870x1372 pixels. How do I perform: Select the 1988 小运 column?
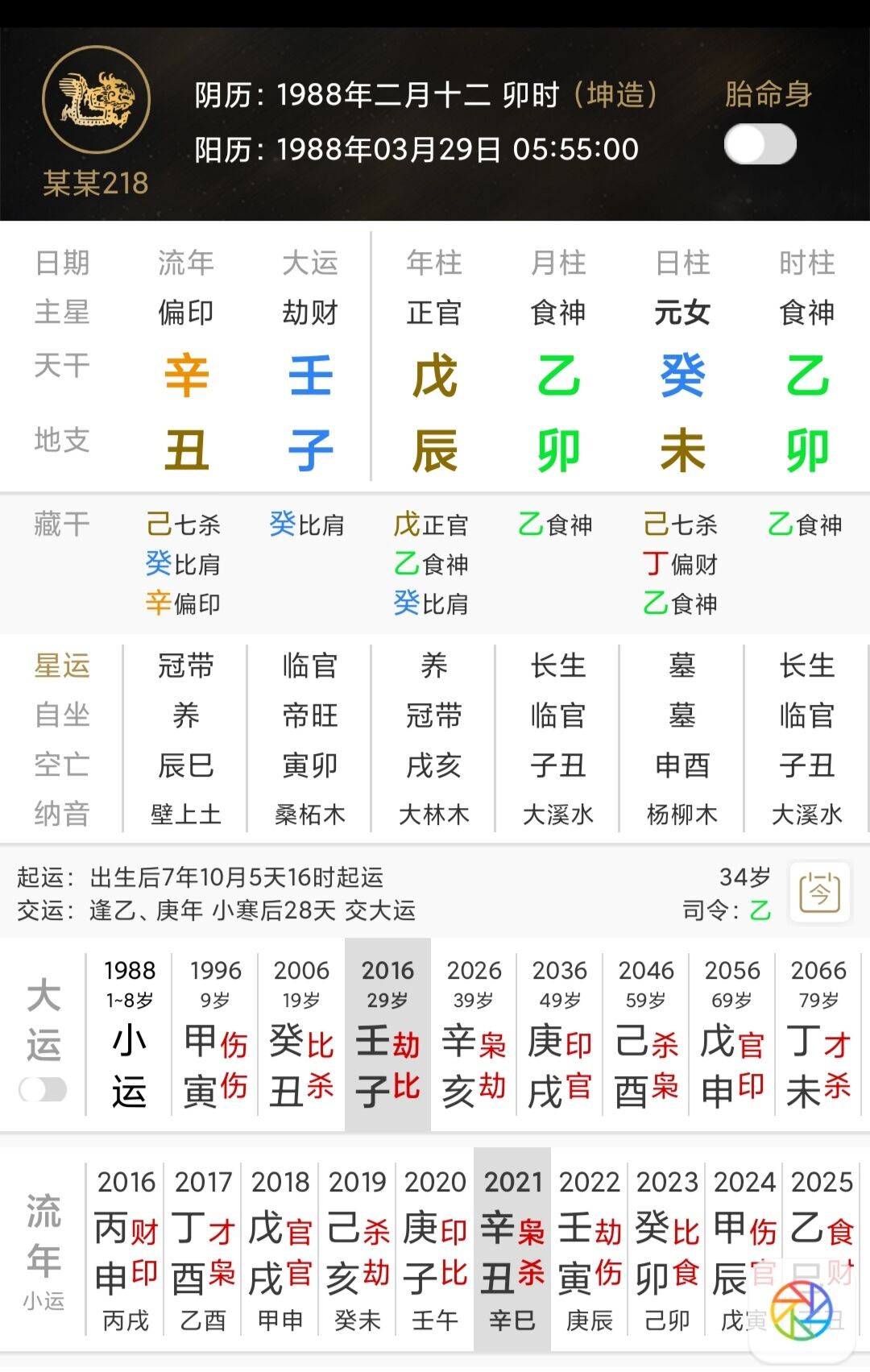(129, 1035)
